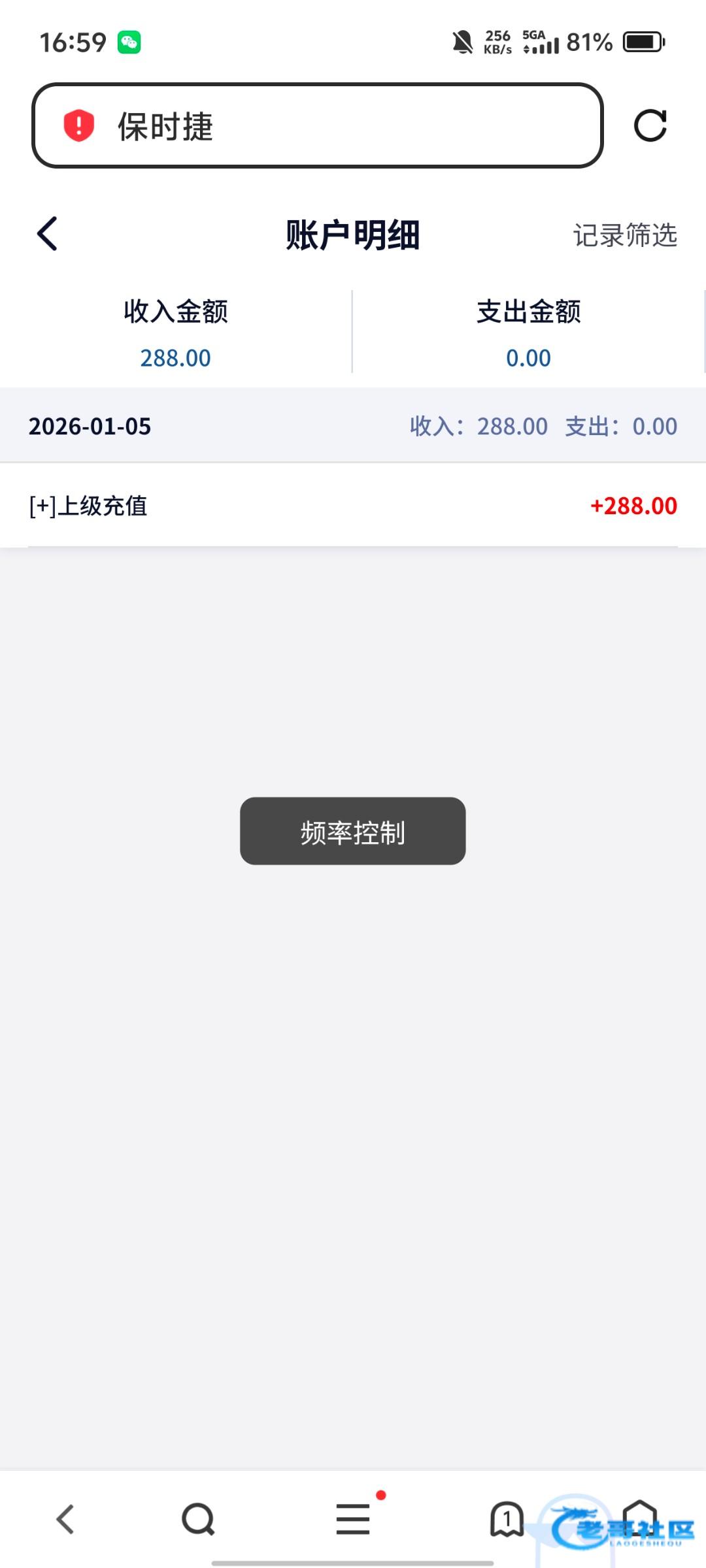This screenshot has width=706, height=1568.
Task: Tap the browser back arrow in bottom bar
Action: pyautogui.click(x=65, y=1519)
